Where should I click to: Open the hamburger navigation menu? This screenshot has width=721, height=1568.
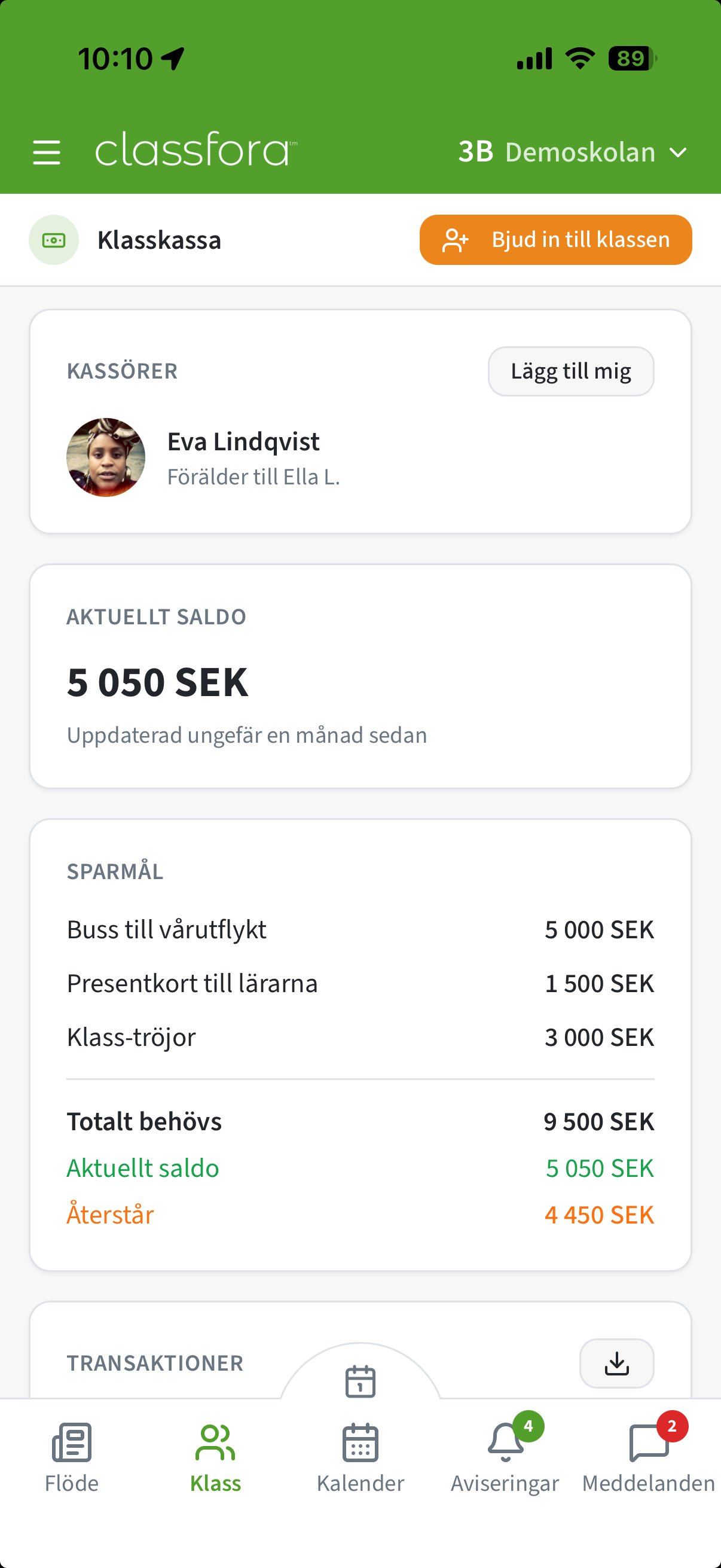point(46,152)
